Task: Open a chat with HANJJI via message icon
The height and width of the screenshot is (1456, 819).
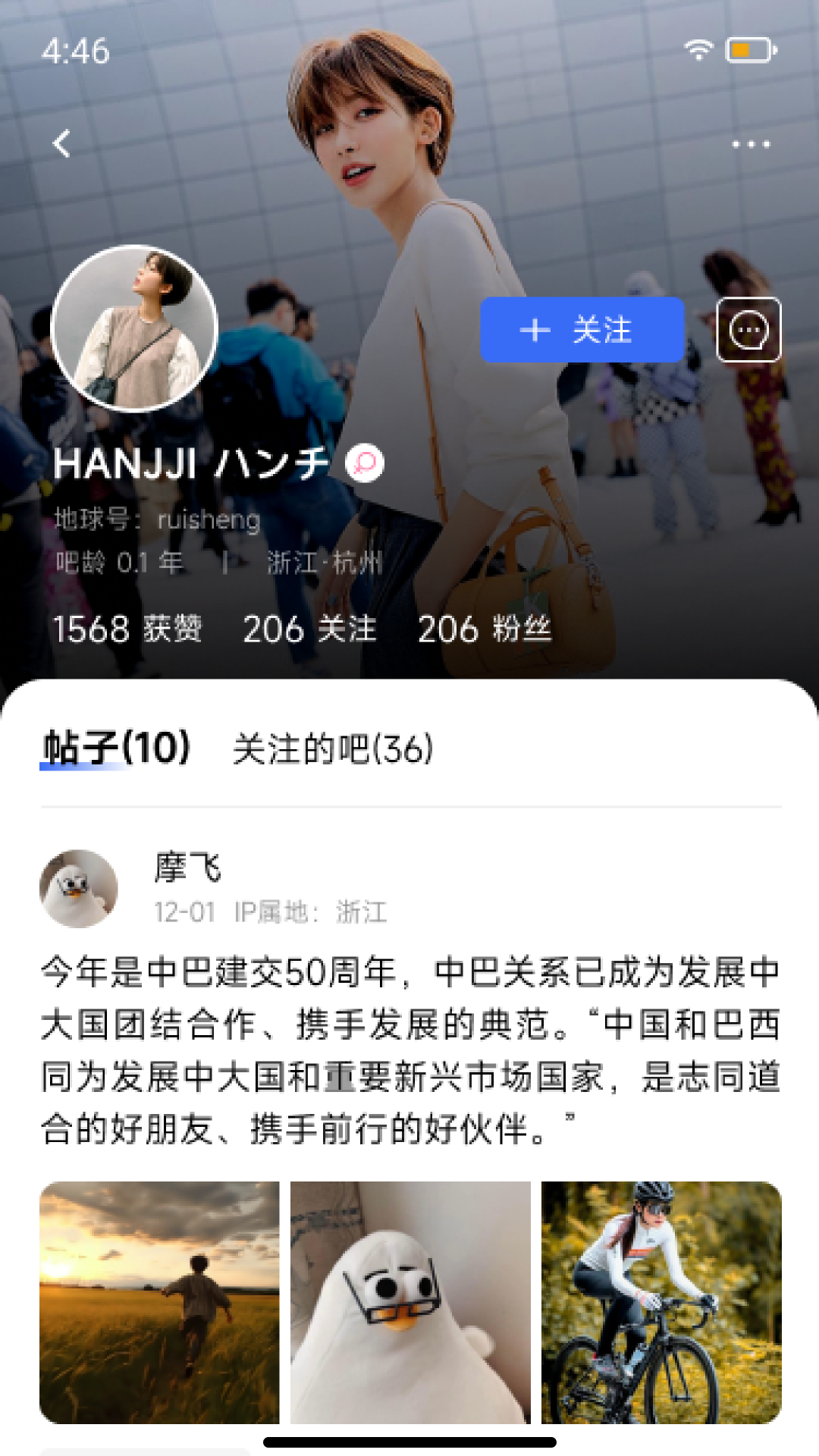Action: (x=749, y=330)
